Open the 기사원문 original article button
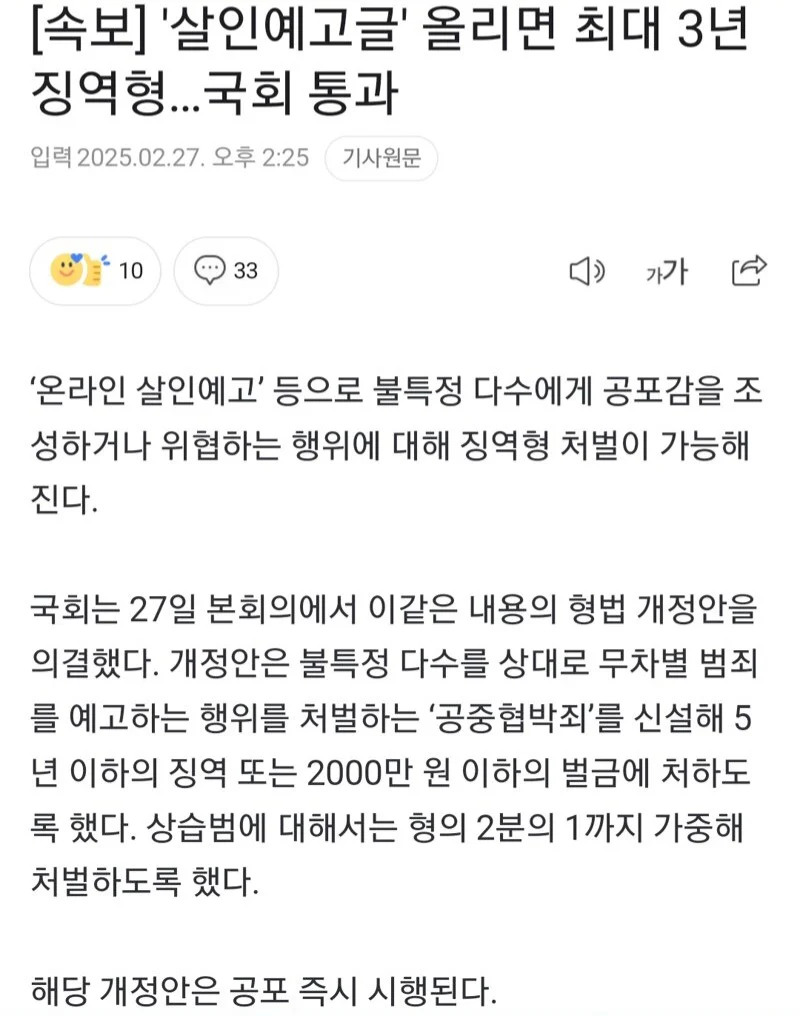This screenshot has height=1016, width=800. (x=381, y=158)
